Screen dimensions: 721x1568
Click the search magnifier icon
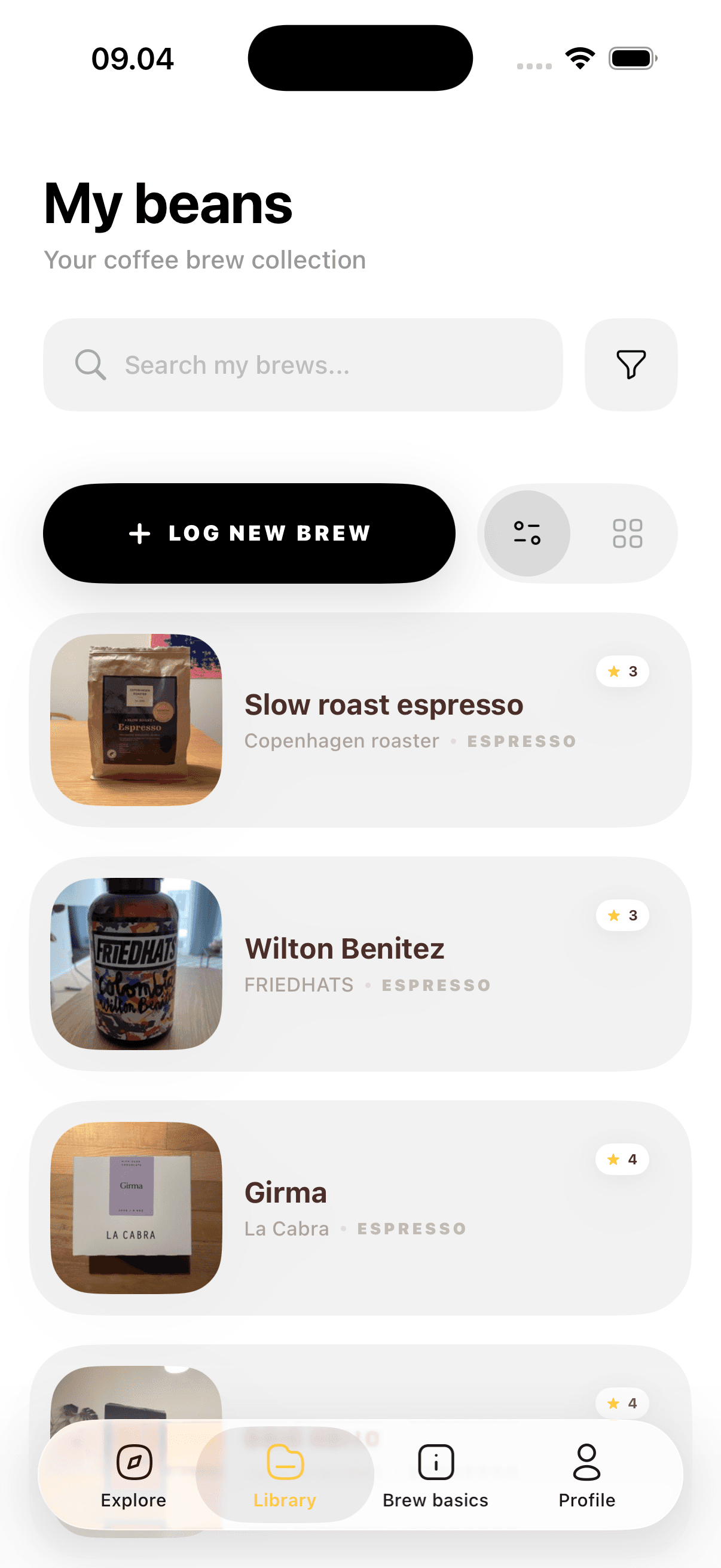click(x=91, y=364)
